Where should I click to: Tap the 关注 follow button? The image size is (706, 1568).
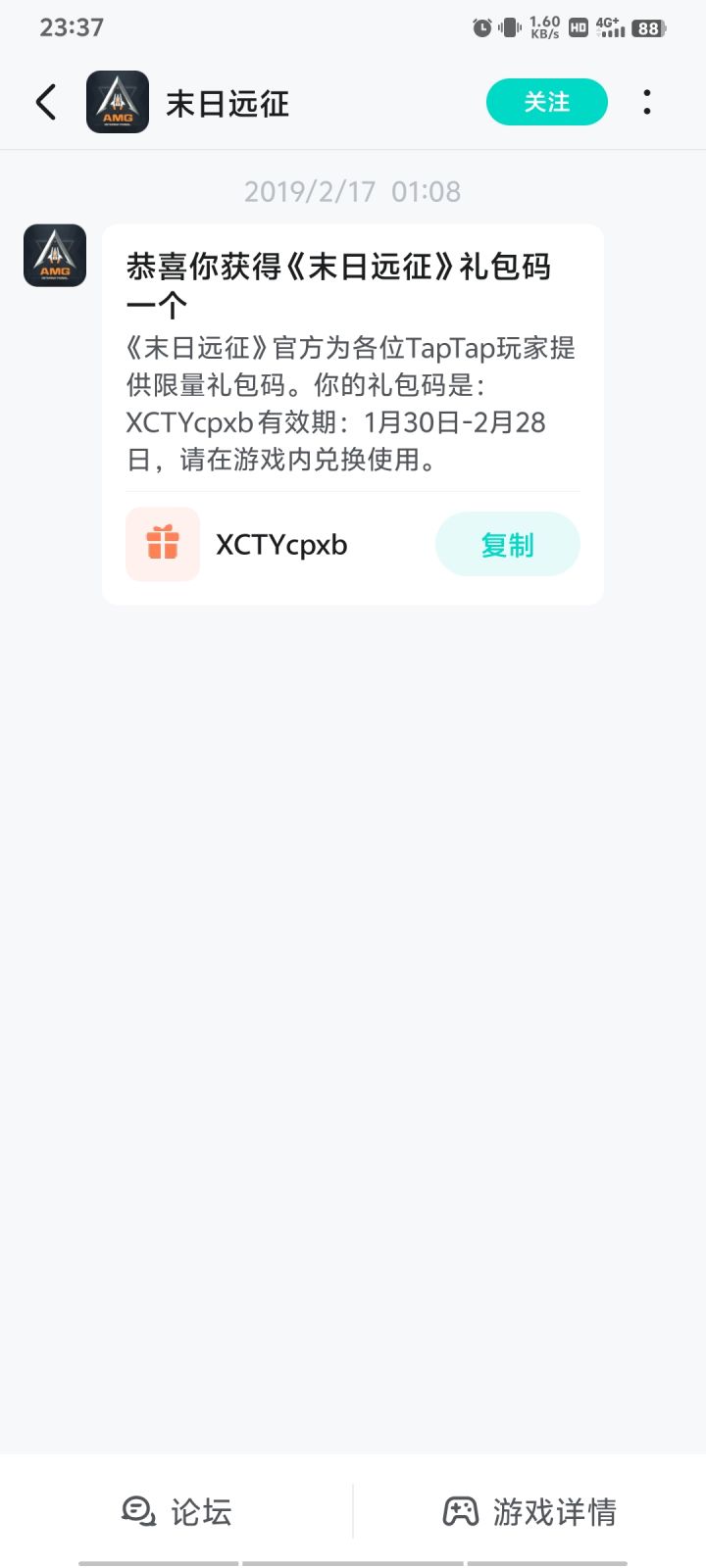click(547, 102)
